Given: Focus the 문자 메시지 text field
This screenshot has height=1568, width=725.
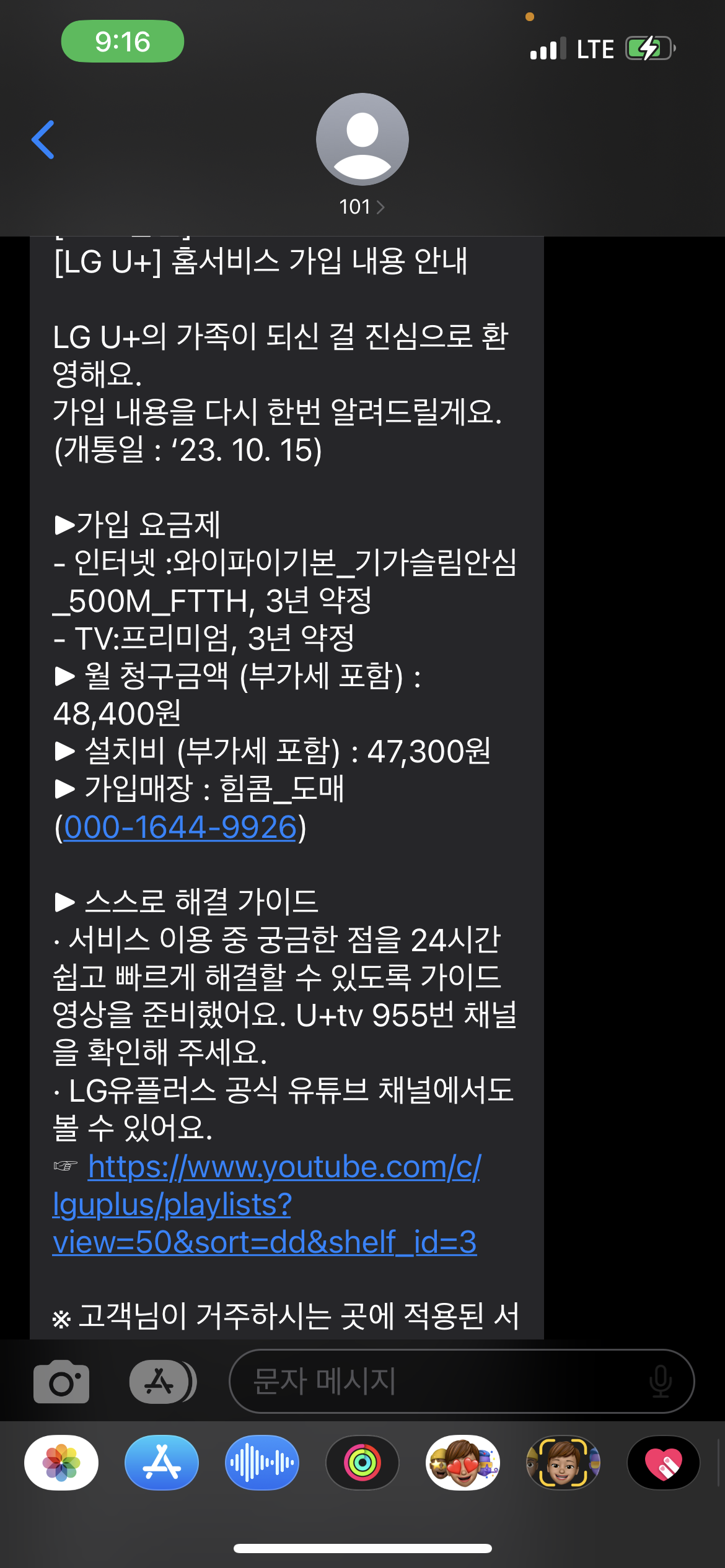Looking at the screenshot, I should pos(434,1382).
